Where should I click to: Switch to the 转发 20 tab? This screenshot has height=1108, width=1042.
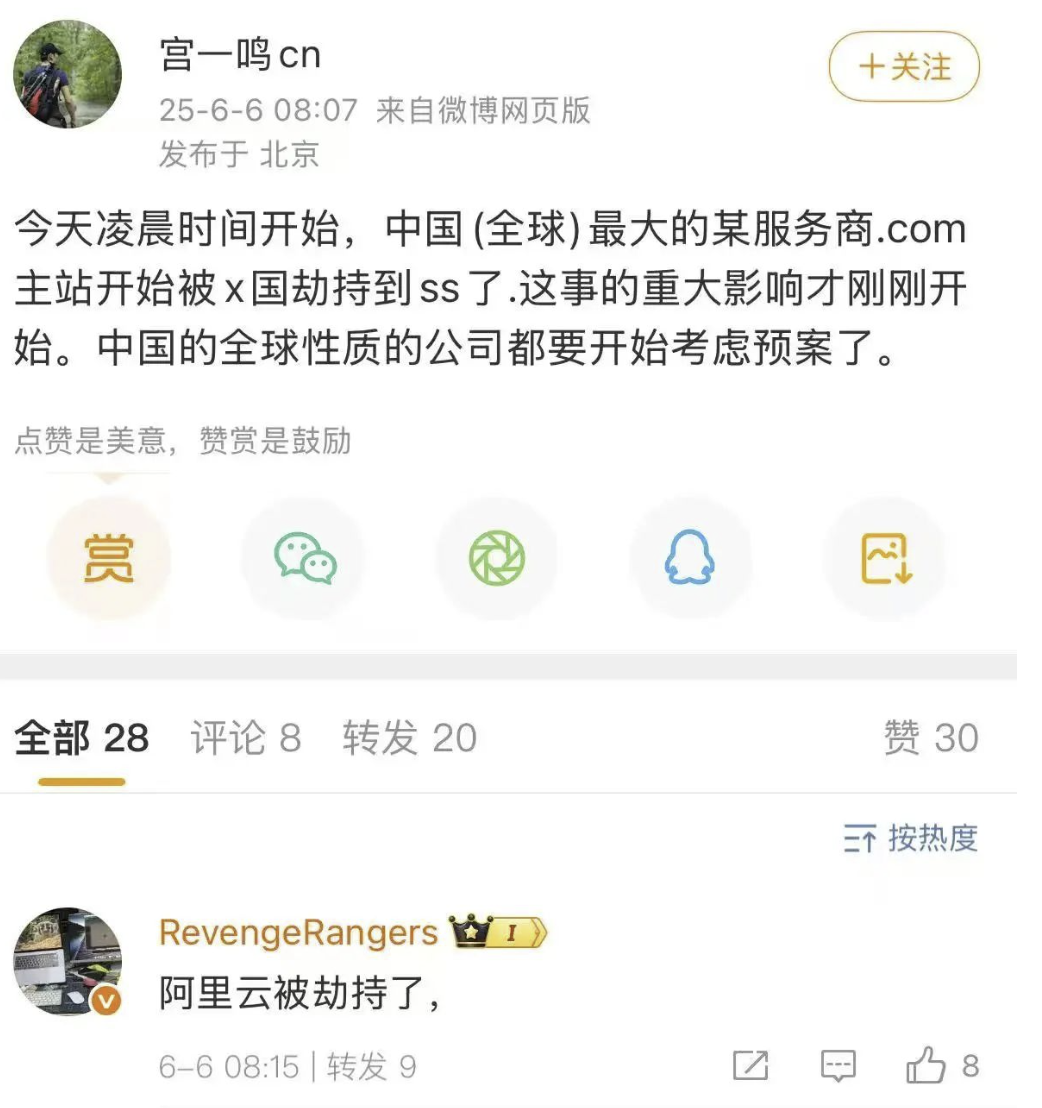click(409, 737)
